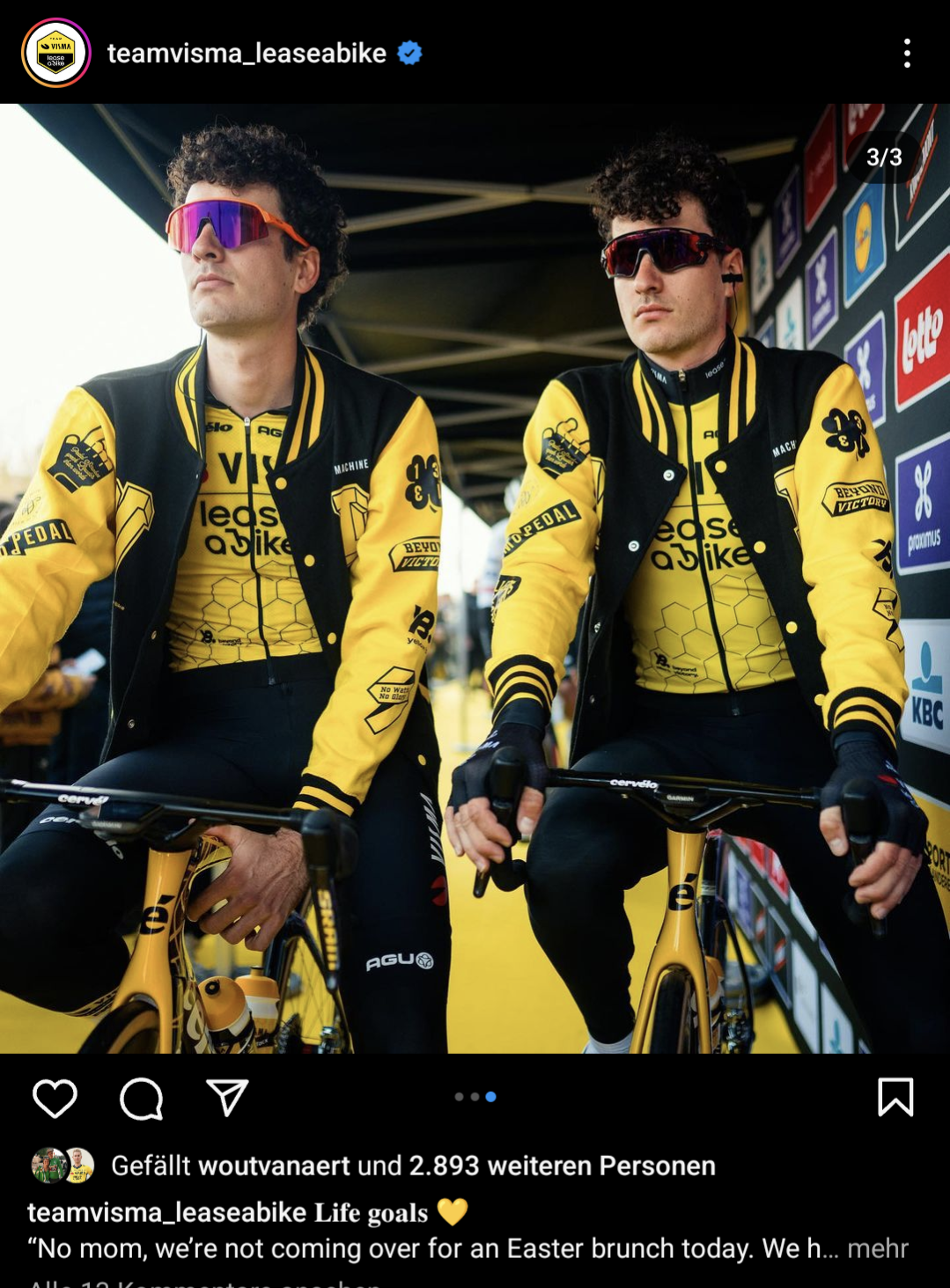
Task: Expand the caption with mehr
Action: (877, 1248)
